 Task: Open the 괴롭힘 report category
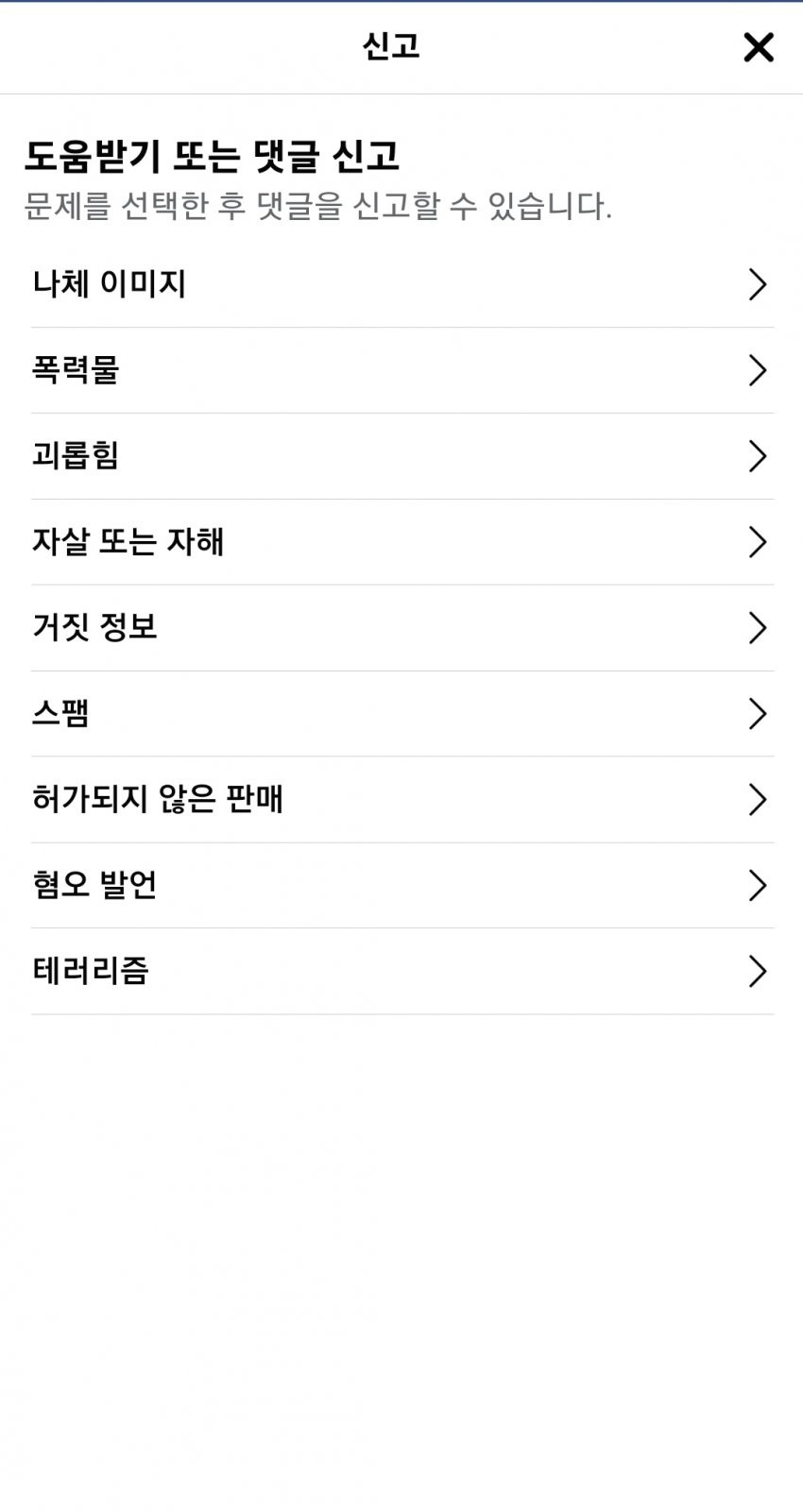(401, 456)
